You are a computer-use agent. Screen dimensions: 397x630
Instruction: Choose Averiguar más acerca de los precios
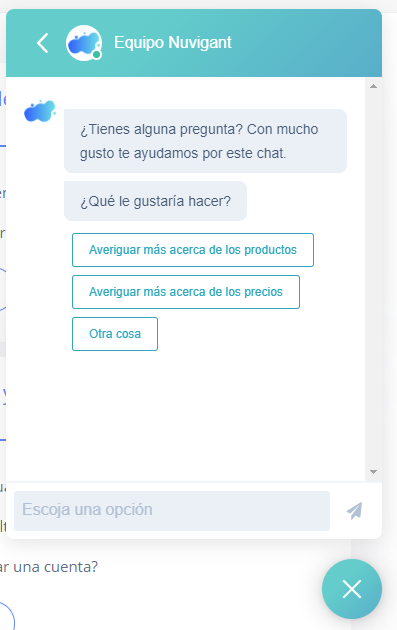[186, 292]
